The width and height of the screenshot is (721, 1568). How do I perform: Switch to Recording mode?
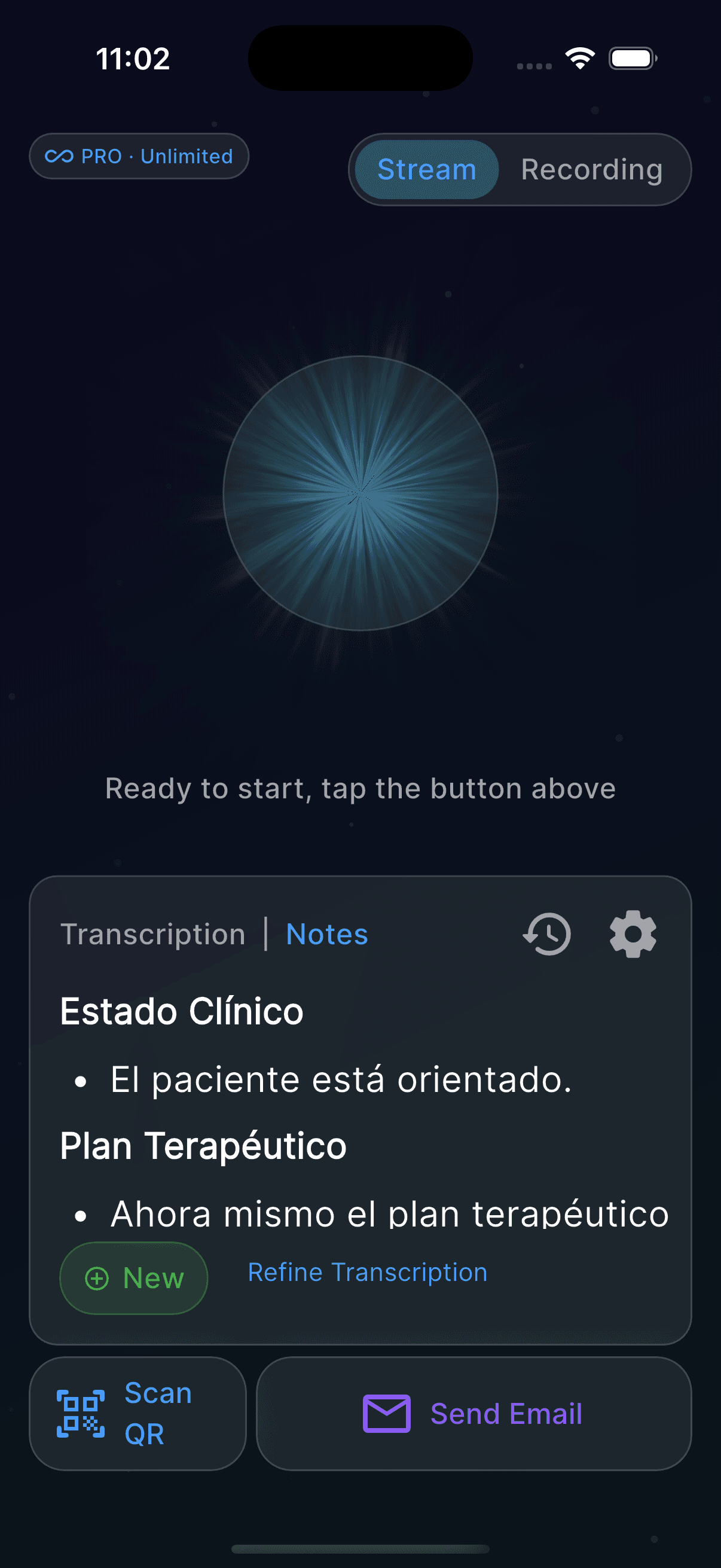coord(591,170)
